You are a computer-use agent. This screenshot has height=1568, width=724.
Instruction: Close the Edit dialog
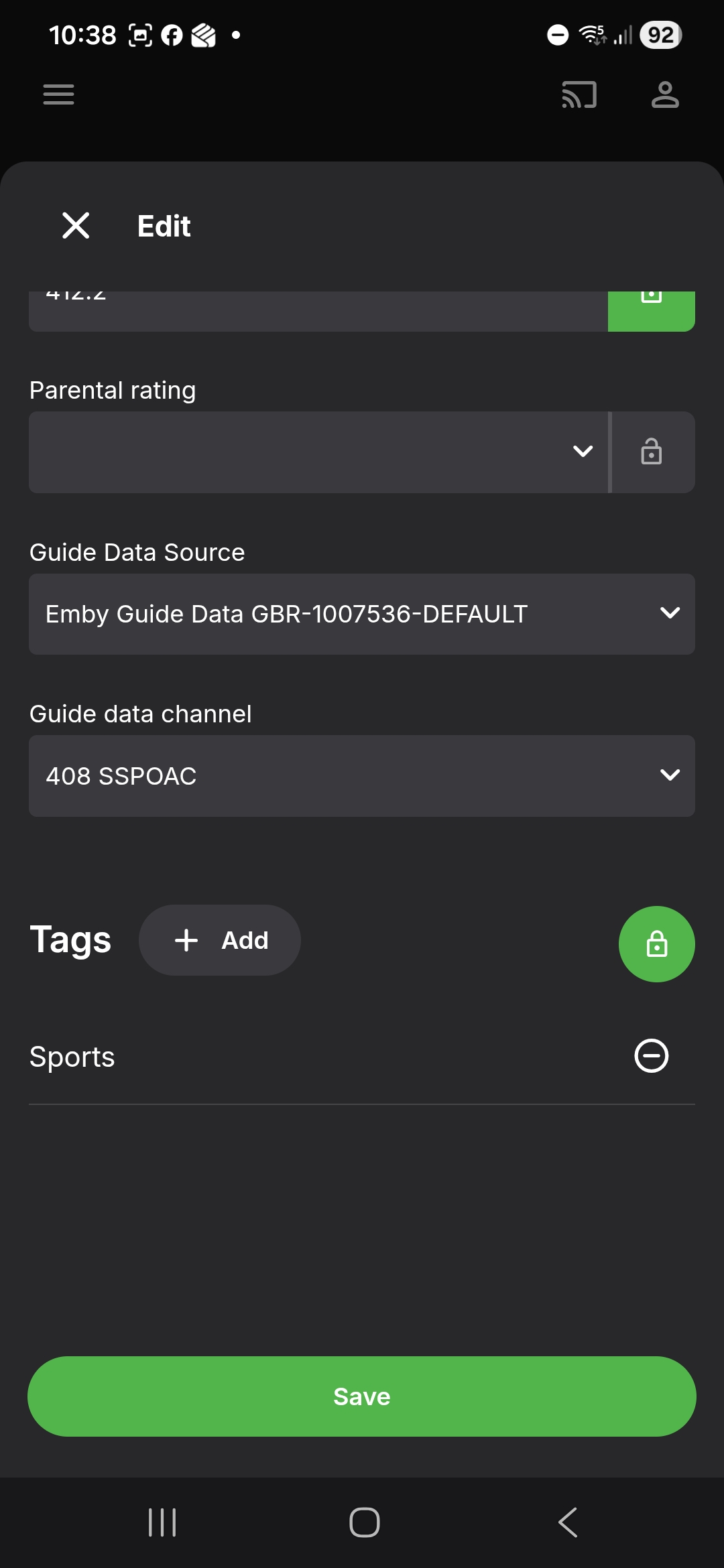pyautogui.click(x=76, y=225)
